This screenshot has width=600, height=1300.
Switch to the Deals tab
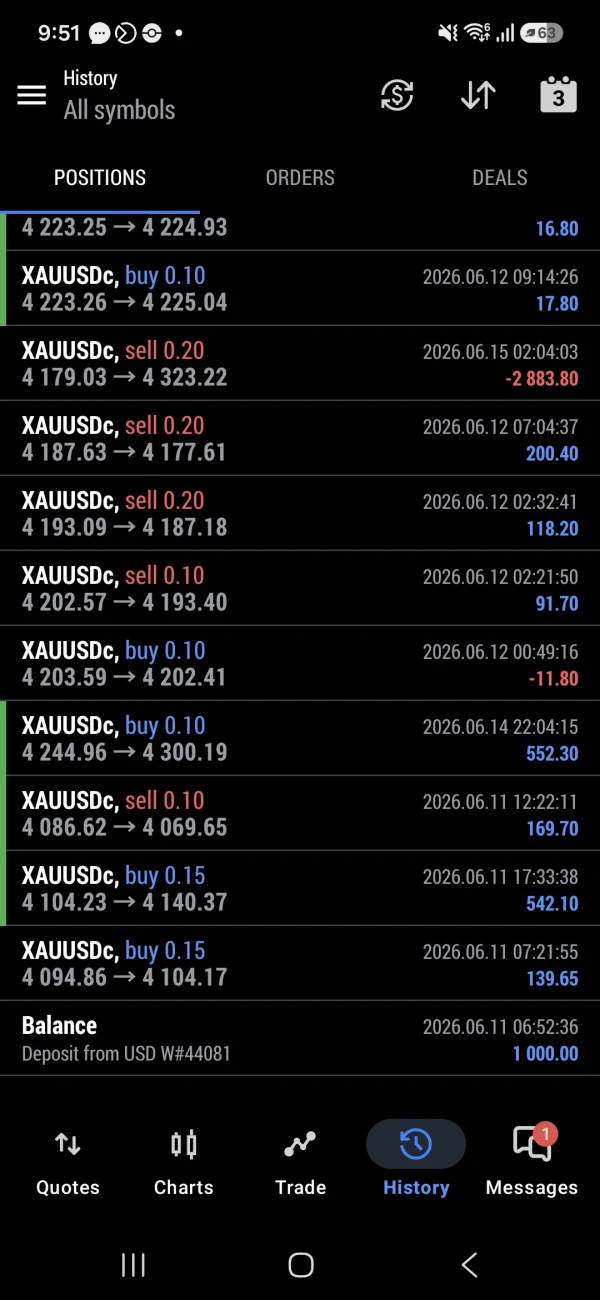[x=500, y=177]
